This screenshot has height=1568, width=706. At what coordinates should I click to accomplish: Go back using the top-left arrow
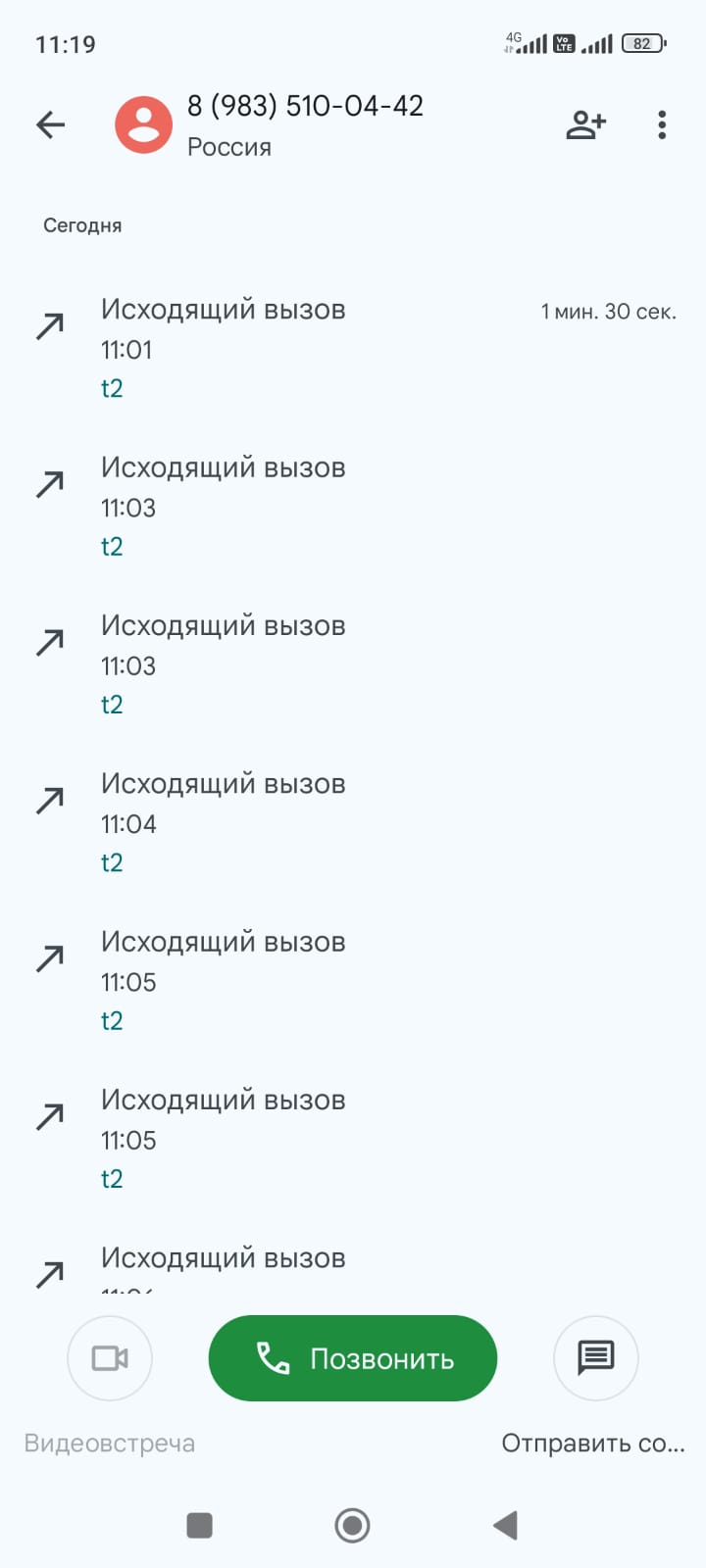tap(50, 124)
